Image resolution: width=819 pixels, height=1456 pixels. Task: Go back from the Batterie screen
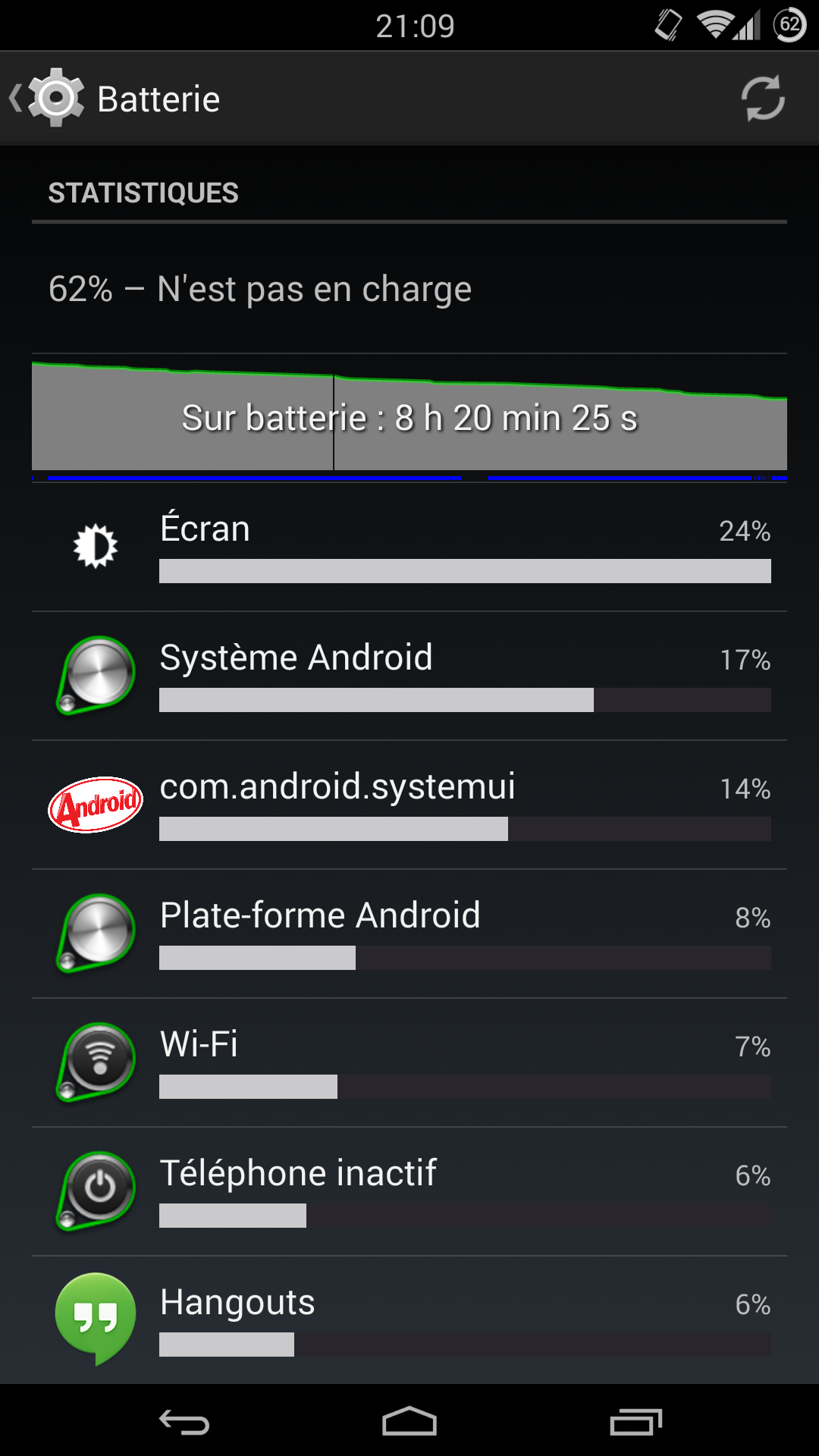click(45, 99)
